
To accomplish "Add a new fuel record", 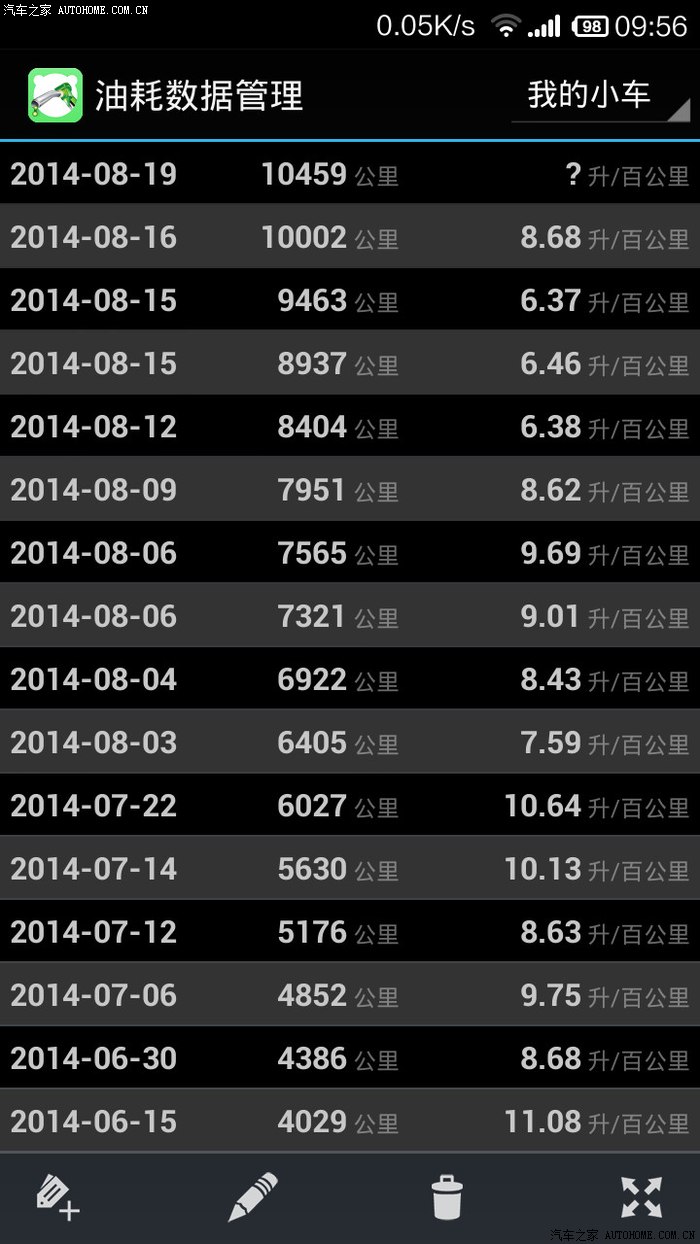I will pos(58,1196).
